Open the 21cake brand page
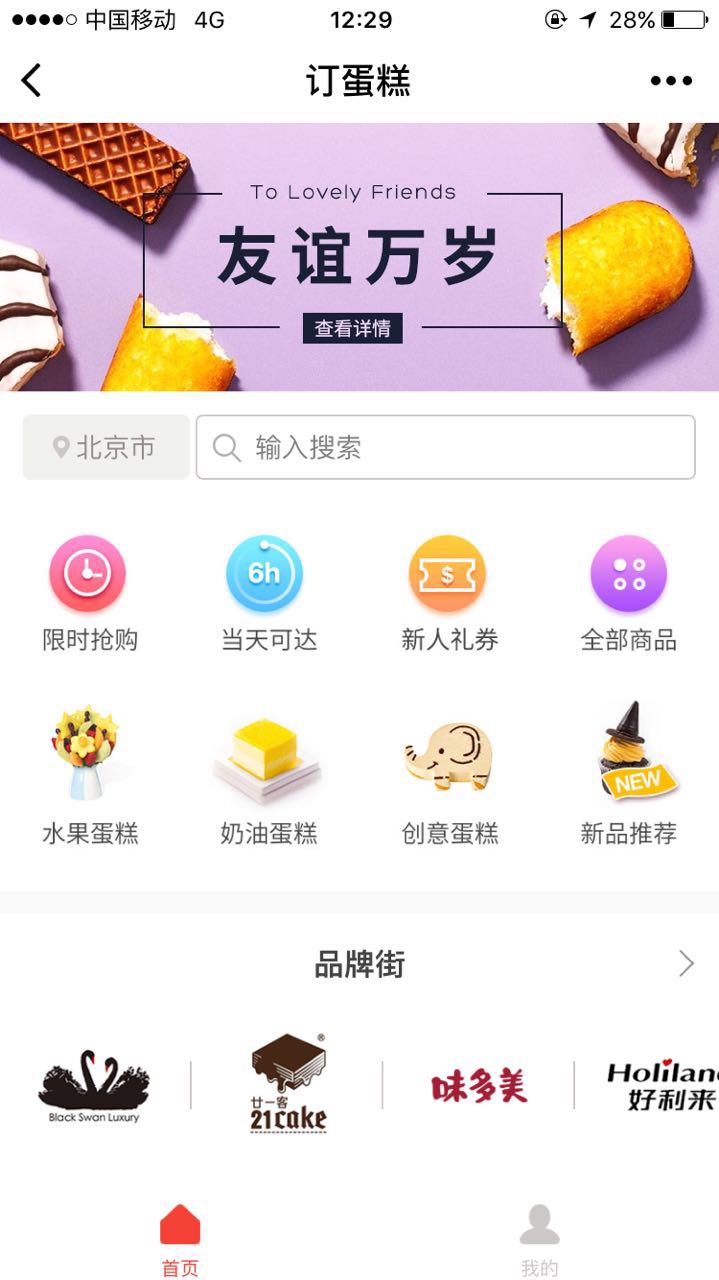The width and height of the screenshot is (719, 1280). (288, 1084)
